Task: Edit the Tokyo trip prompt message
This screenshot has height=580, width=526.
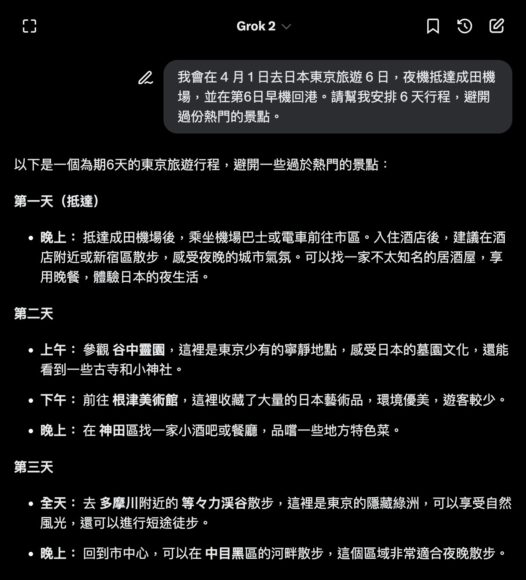Action: click(145, 78)
